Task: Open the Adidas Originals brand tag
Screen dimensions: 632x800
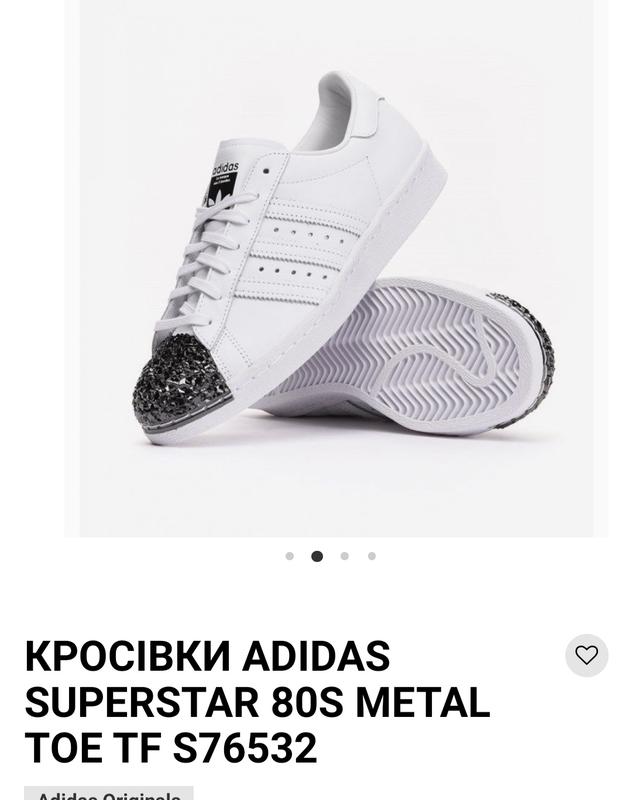Action: pyautogui.click(x=108, y=794)
